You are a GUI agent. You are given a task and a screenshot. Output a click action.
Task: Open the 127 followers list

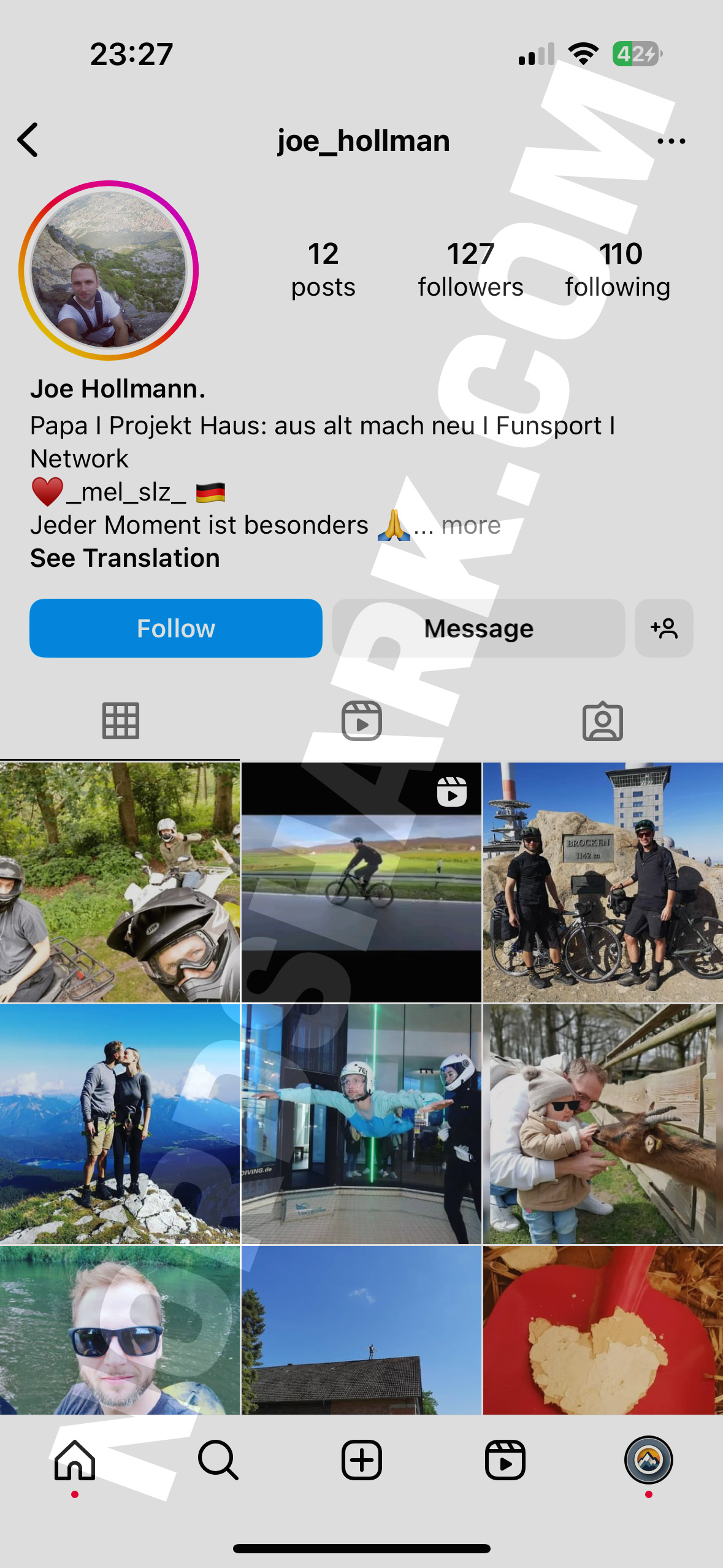click(470, 270)
